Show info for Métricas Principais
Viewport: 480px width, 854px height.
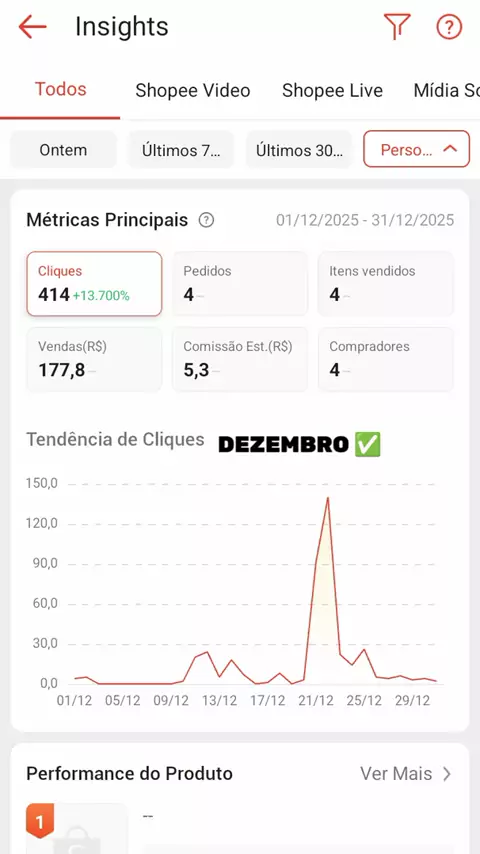[206, 221]
